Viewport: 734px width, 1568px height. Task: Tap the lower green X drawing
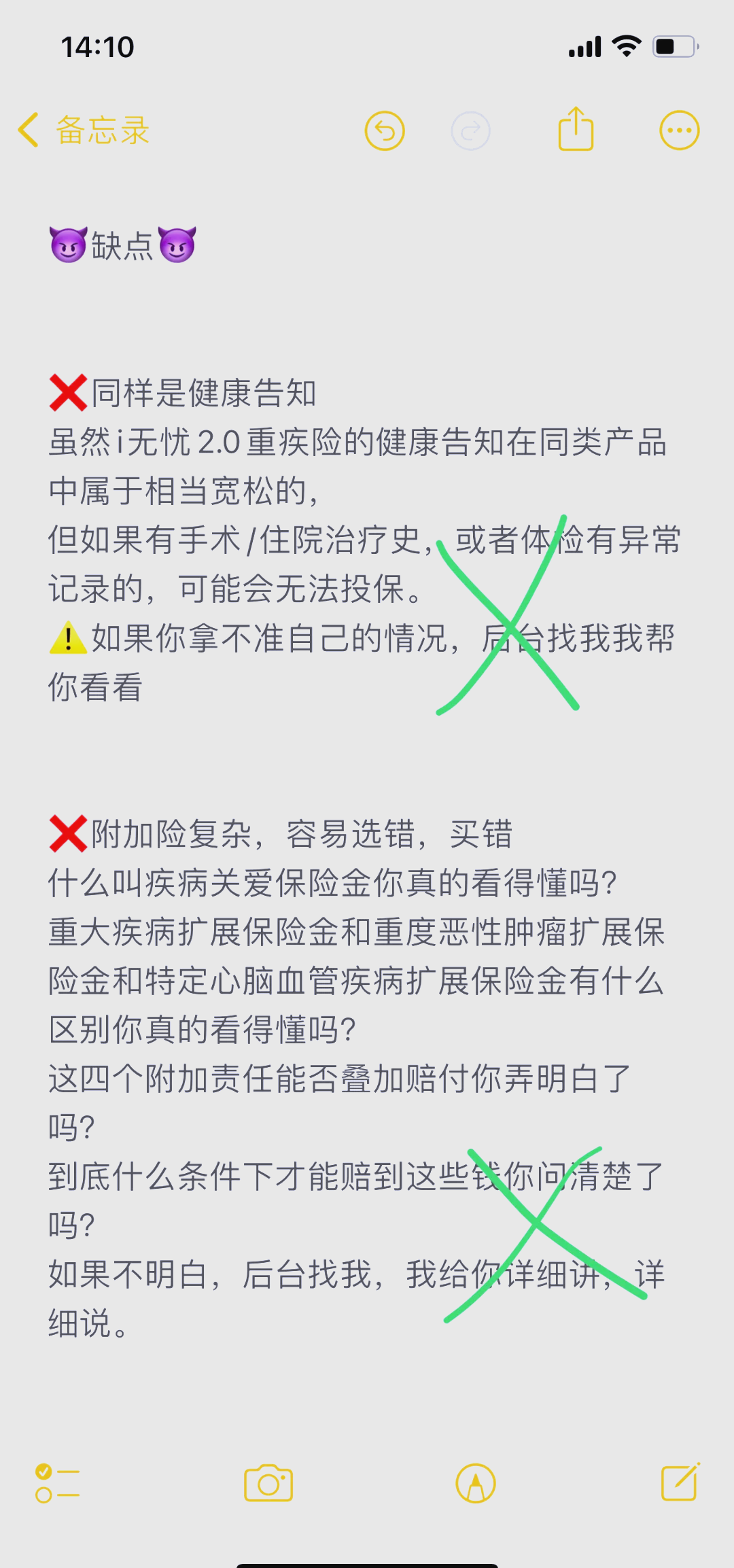click(x=537, y=1223)
